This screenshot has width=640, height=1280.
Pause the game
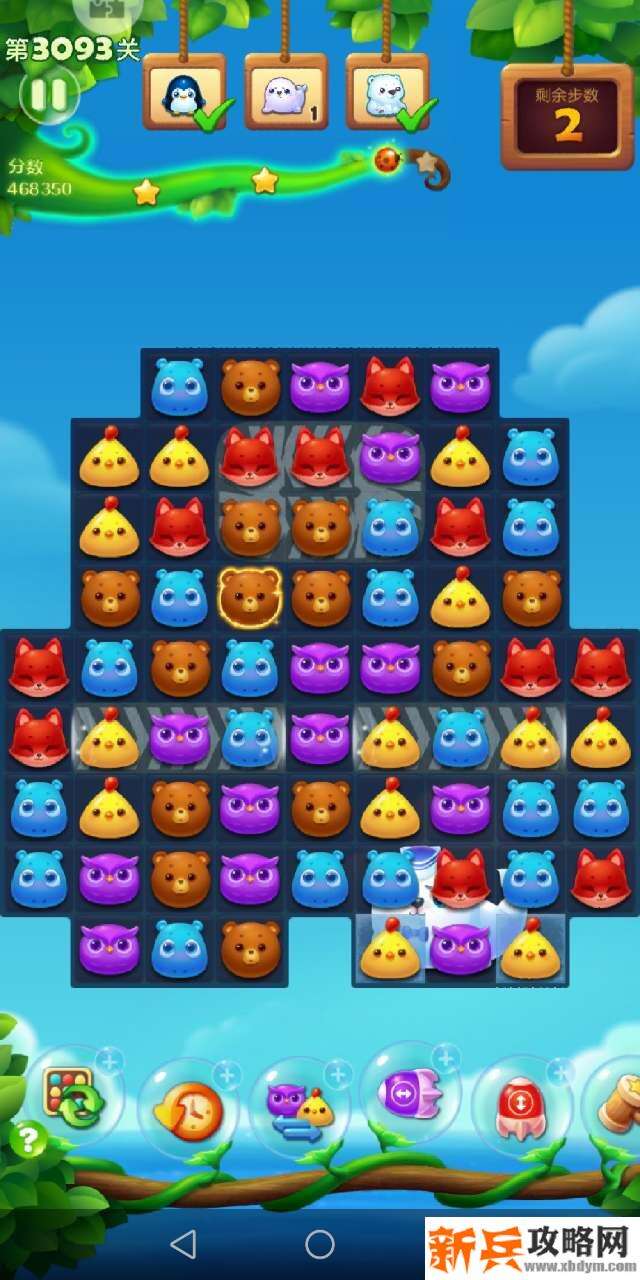coord(48,95)
